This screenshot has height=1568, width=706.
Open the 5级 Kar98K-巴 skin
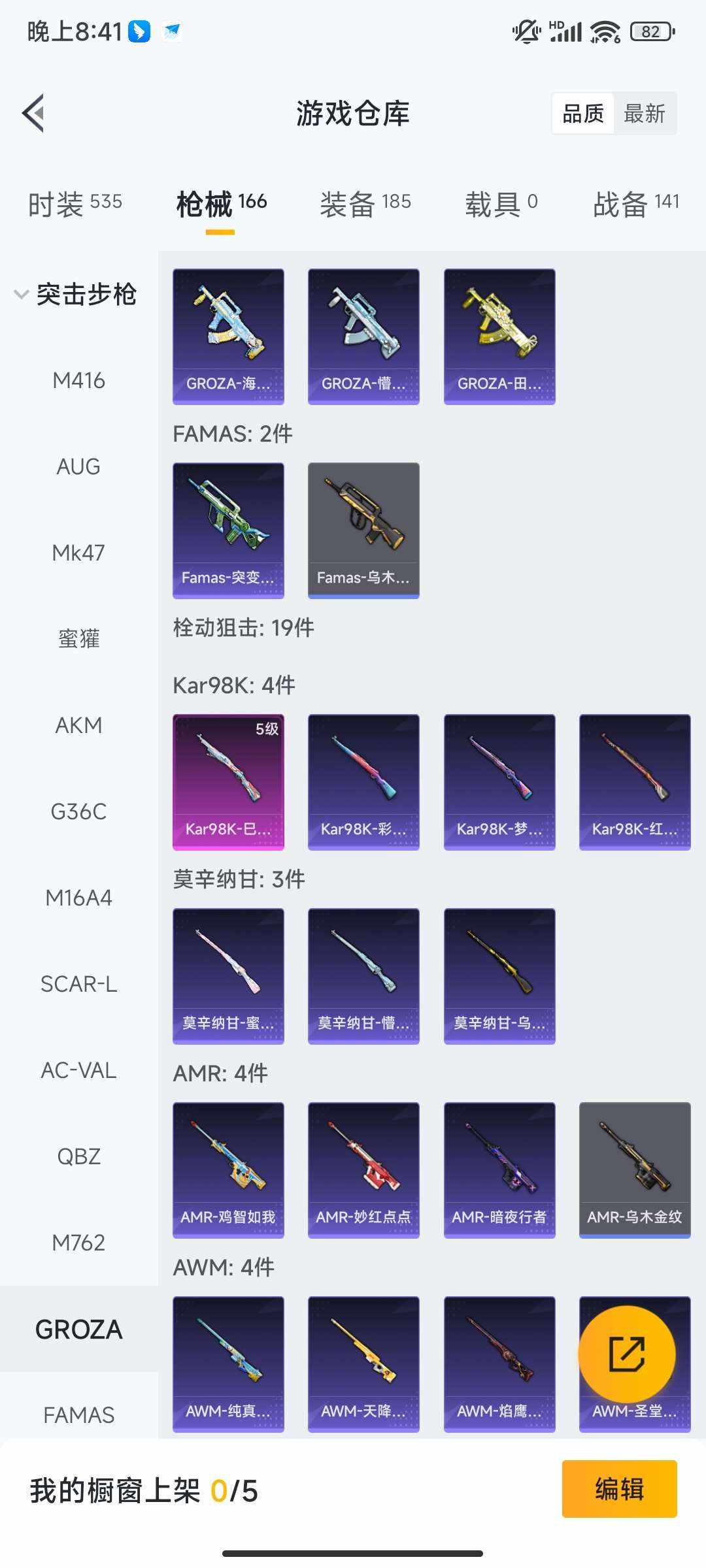(228, 781)
